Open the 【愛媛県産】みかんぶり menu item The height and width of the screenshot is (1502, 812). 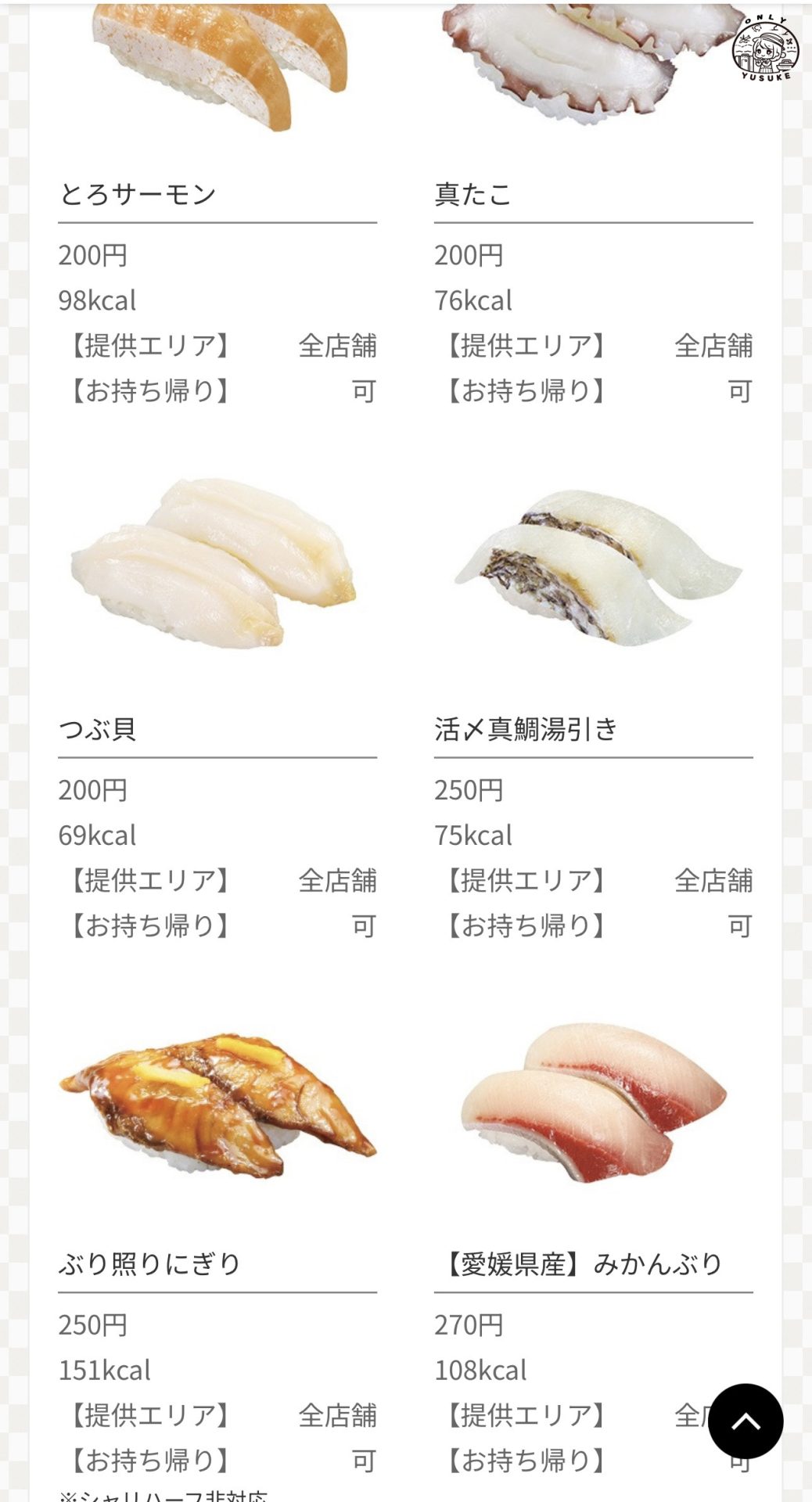point(583,1264)
